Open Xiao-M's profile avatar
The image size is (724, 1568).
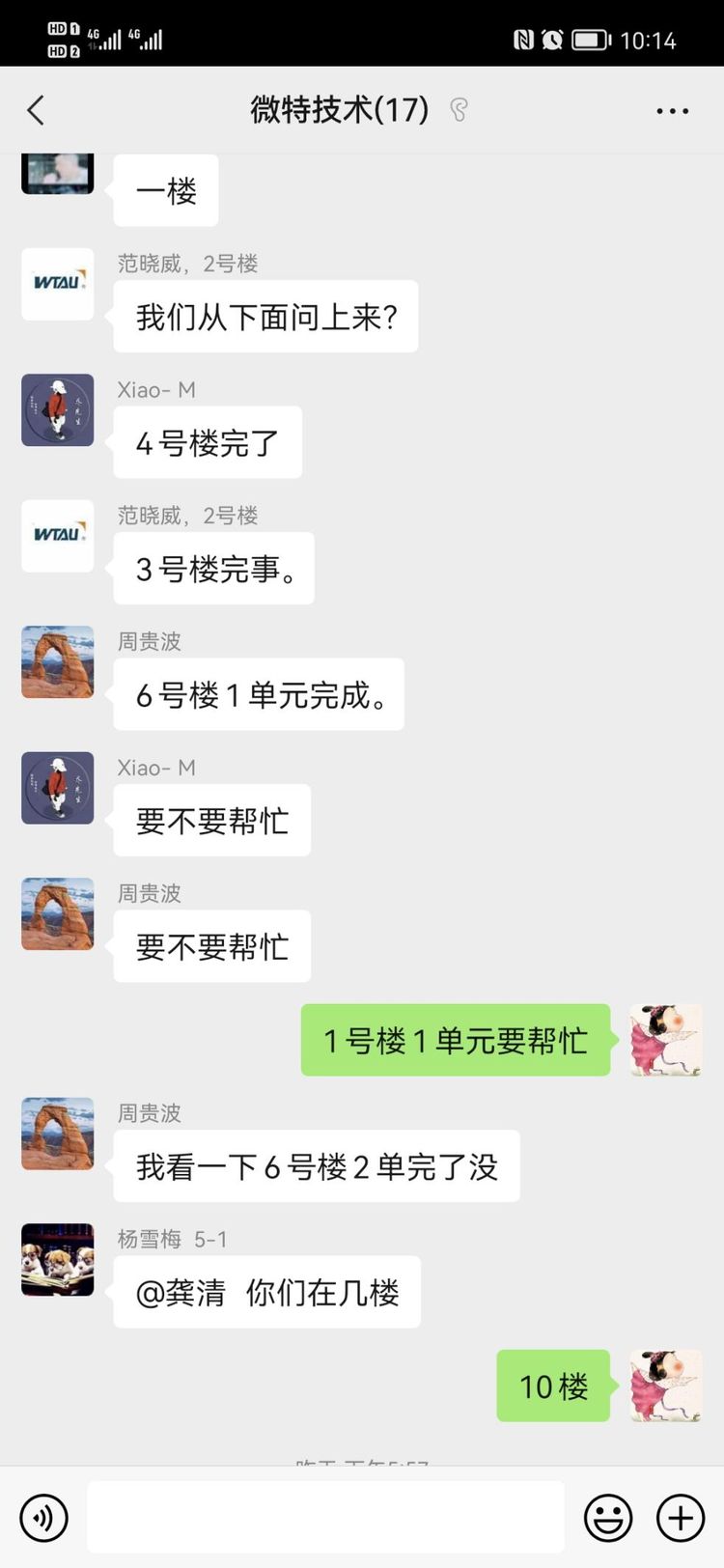(57, 410)
